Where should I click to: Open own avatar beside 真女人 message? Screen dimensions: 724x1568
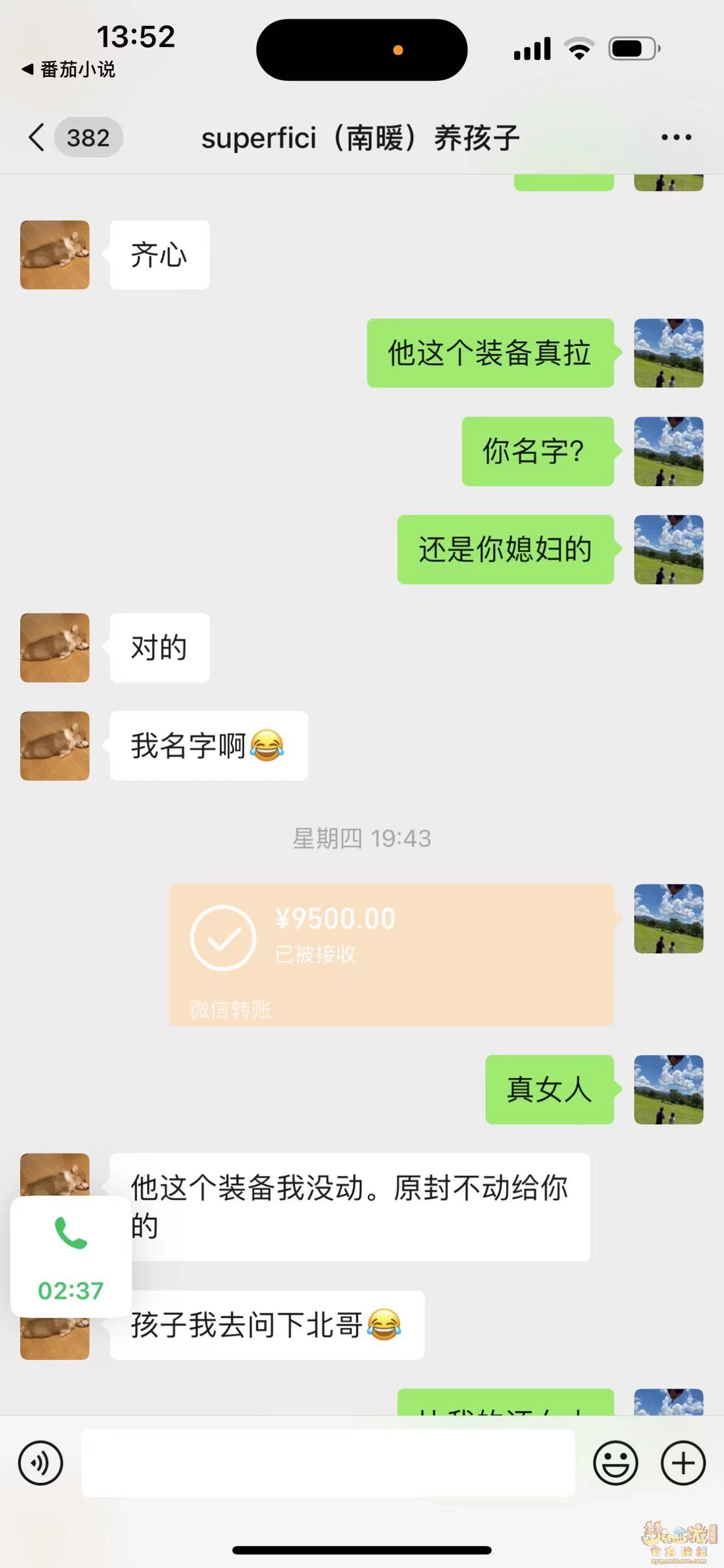click(x=668, y=1089)
